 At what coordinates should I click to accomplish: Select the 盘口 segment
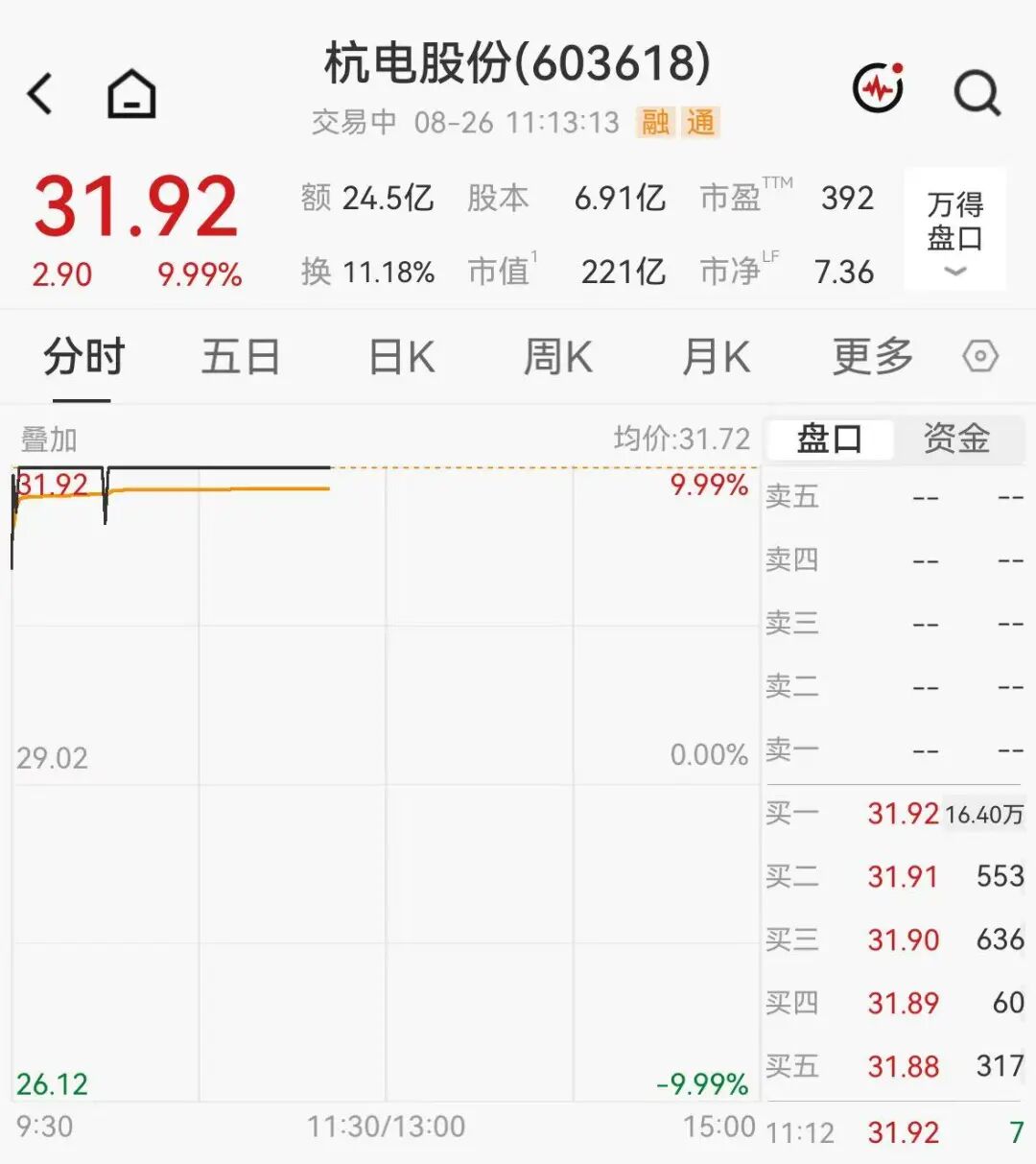tap(830, 439)
